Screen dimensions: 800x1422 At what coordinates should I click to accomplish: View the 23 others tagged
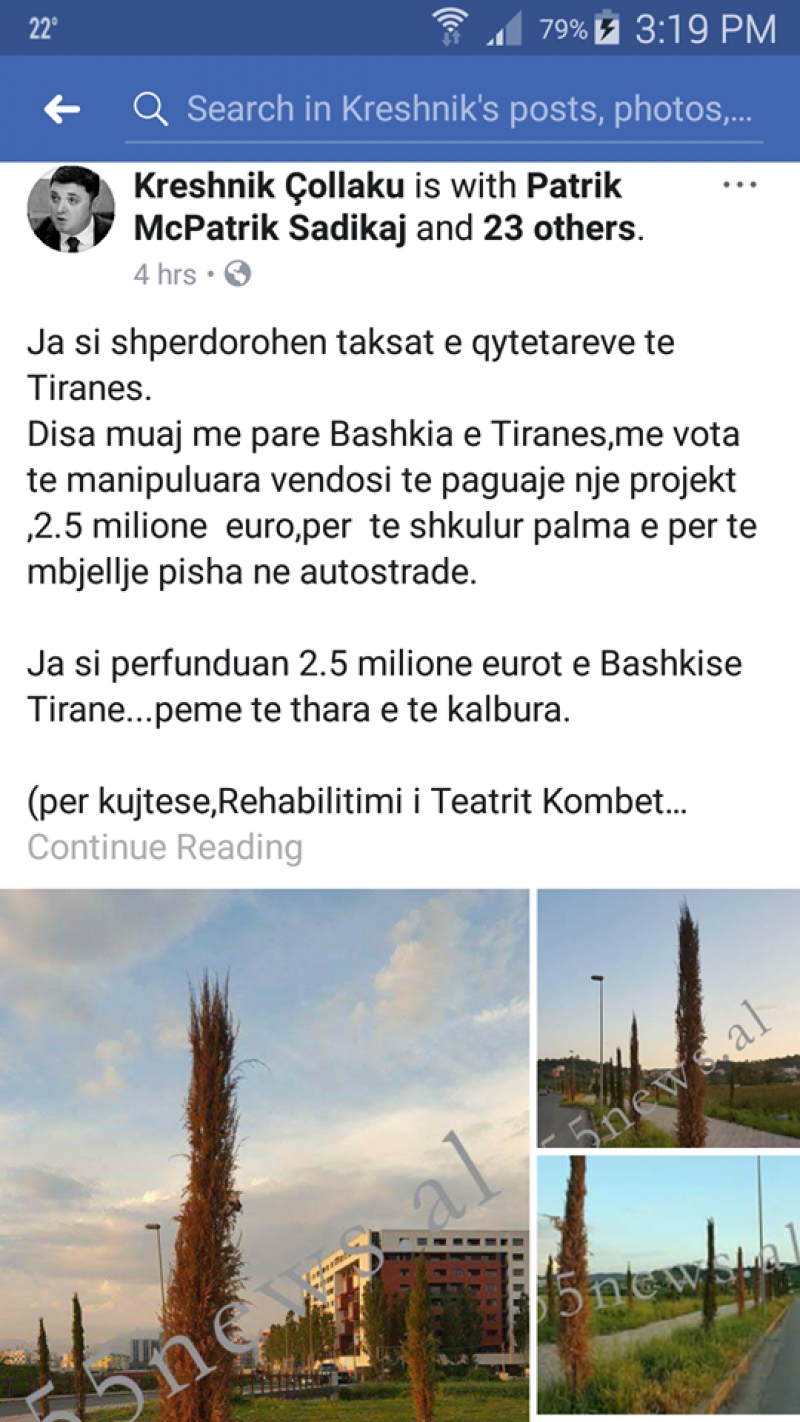pyautogui.click(x=559, y=229)
